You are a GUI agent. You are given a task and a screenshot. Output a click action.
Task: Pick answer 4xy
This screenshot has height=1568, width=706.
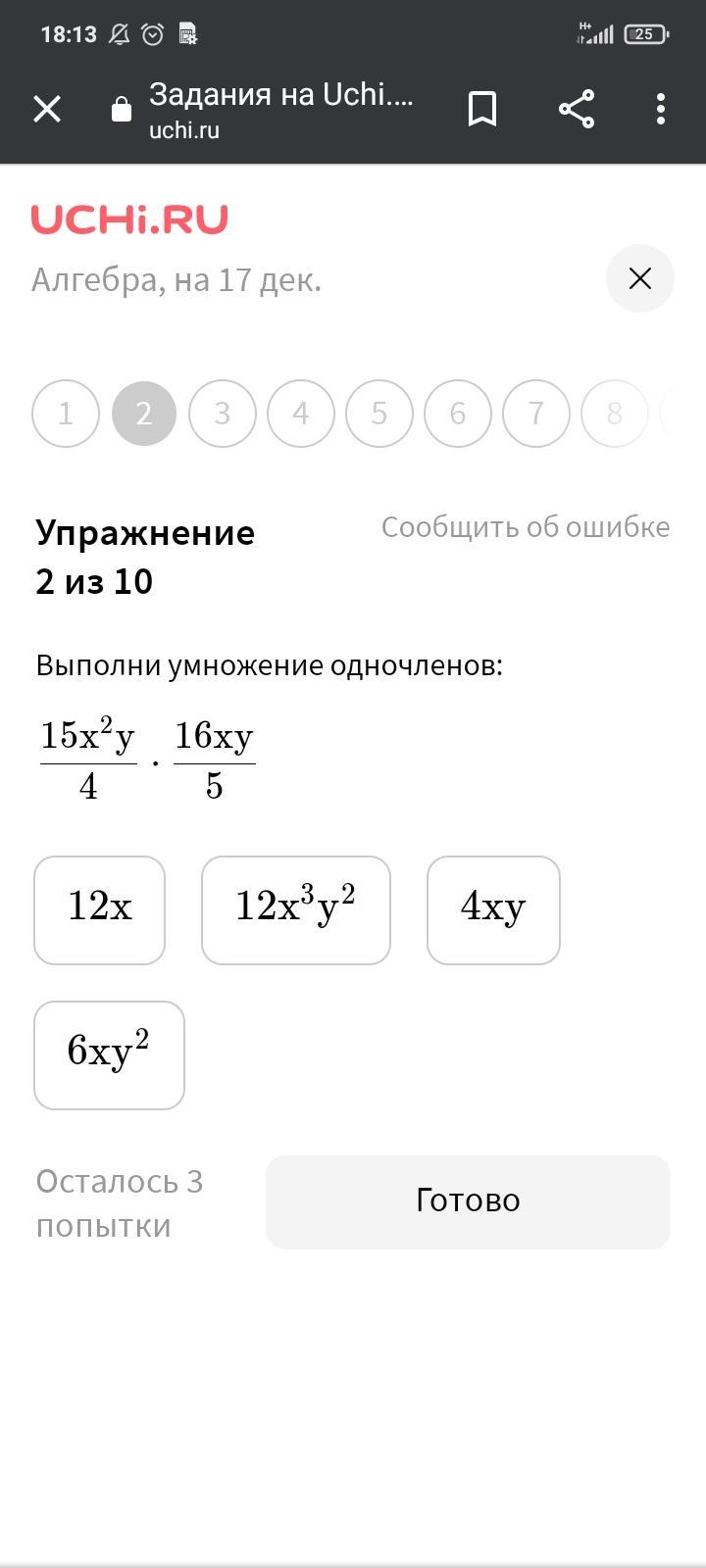coord(493,910)
